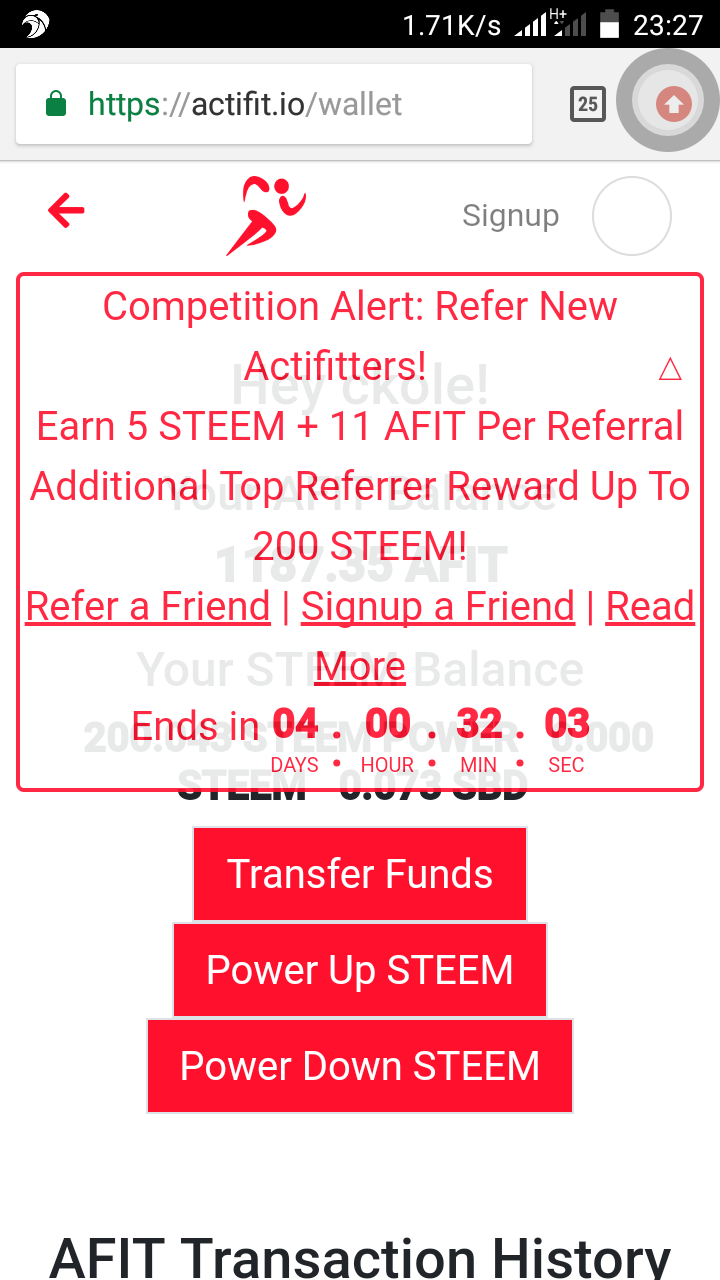Open the round profile avatar
This screenshot has width=720, height=1280.
[x=632, y=216]
